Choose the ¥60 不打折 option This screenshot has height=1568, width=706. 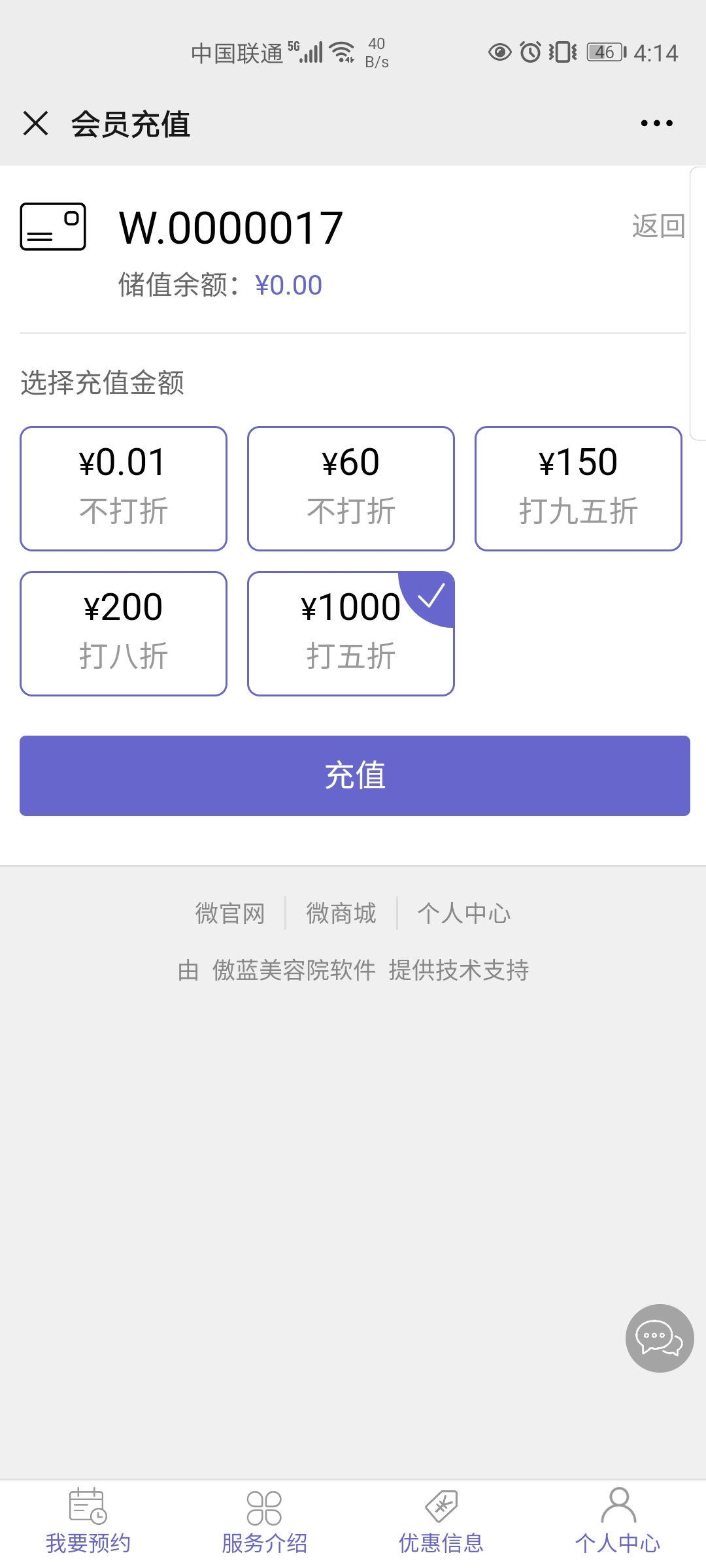pos(351,489)
